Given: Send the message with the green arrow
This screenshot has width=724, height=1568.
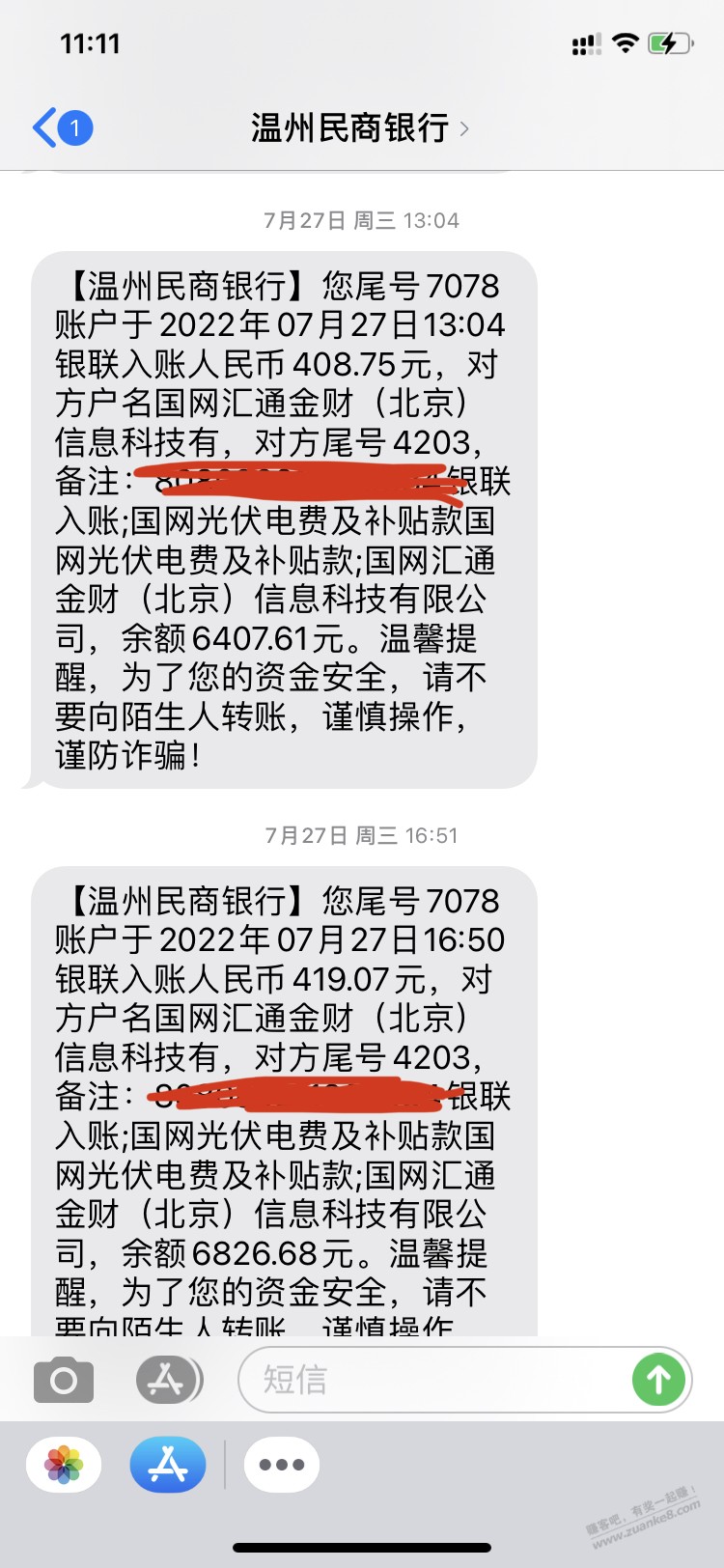Looking at the screenshot, I should click(x=658, y=1380).
